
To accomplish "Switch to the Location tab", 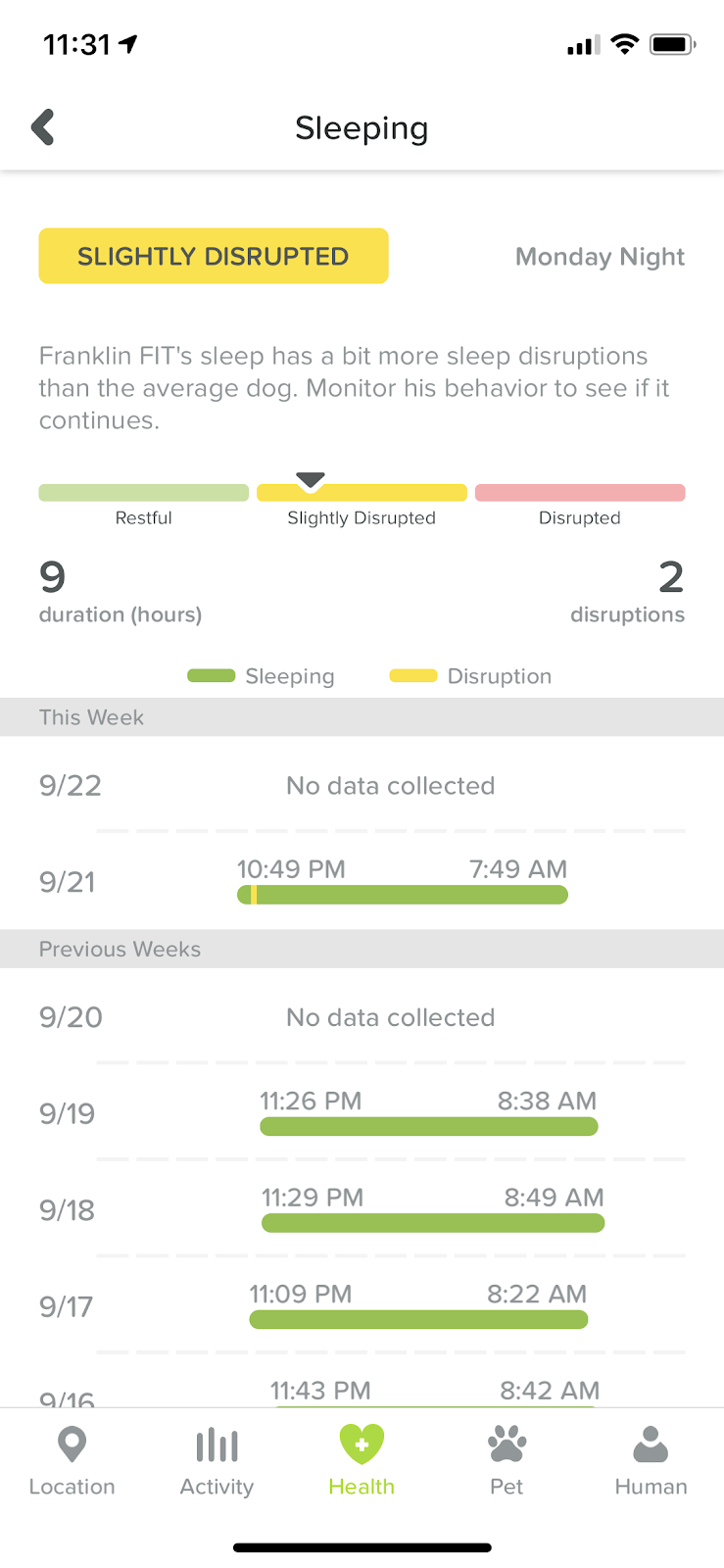I will [72, 1461].
